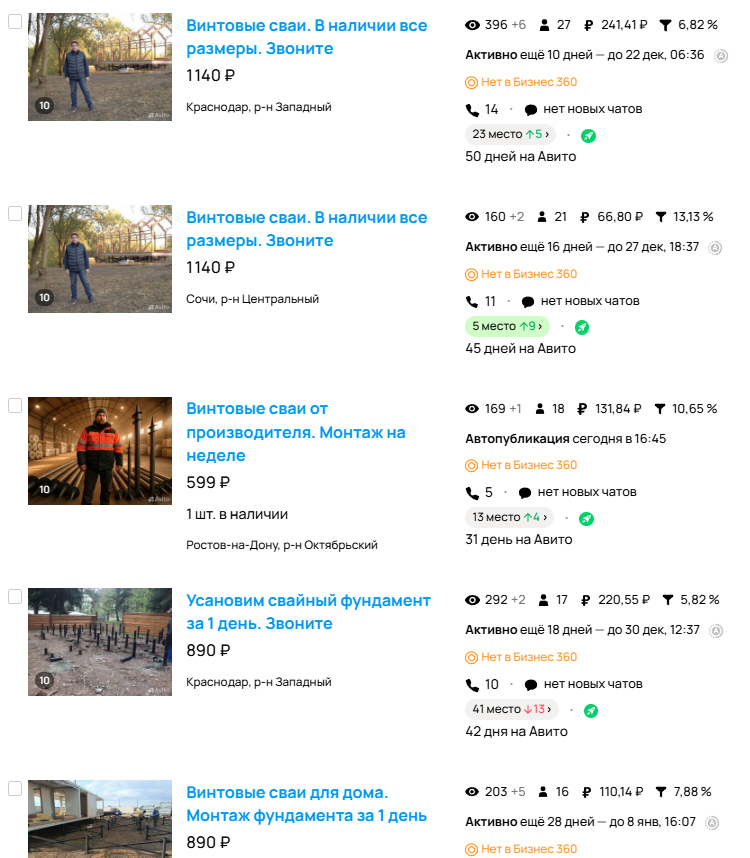Open the listing 'Винтовые сваи от производителя'
750x858 pixels.
pos(295,432)
